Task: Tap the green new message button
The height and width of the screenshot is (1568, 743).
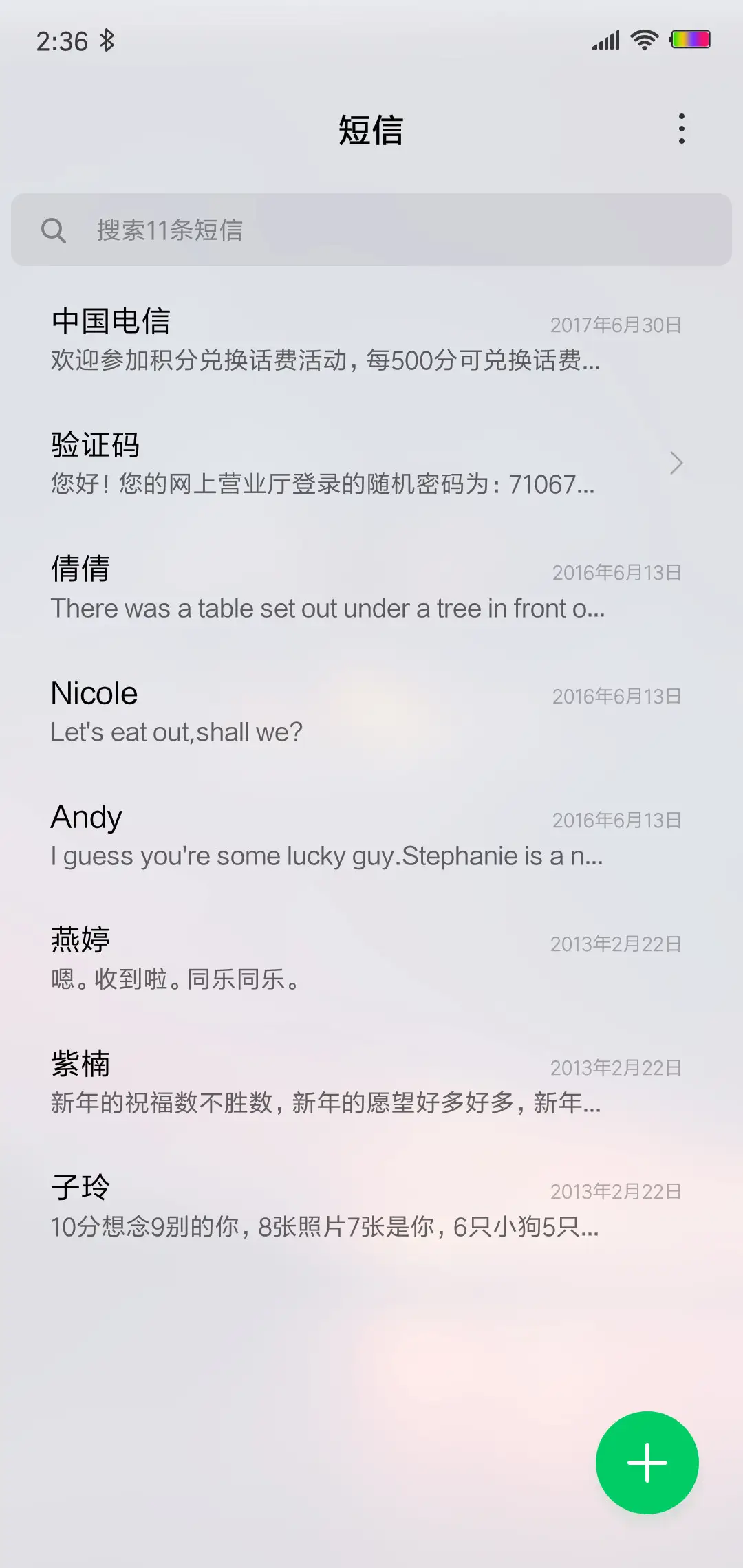Action: pos(647,1462)
